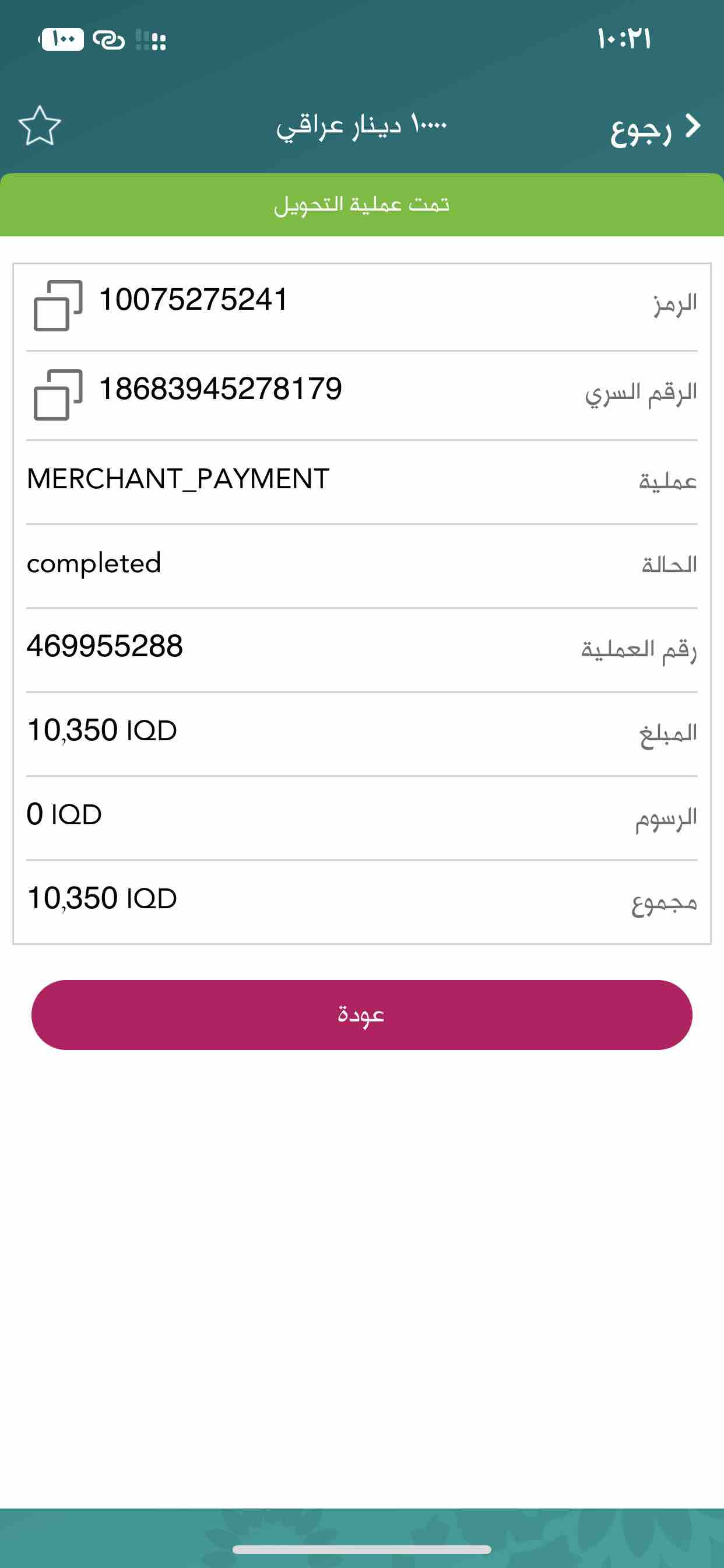The image size is (724, 1568).
Task: Copy the code 10075275241
Action: (58, 306)
